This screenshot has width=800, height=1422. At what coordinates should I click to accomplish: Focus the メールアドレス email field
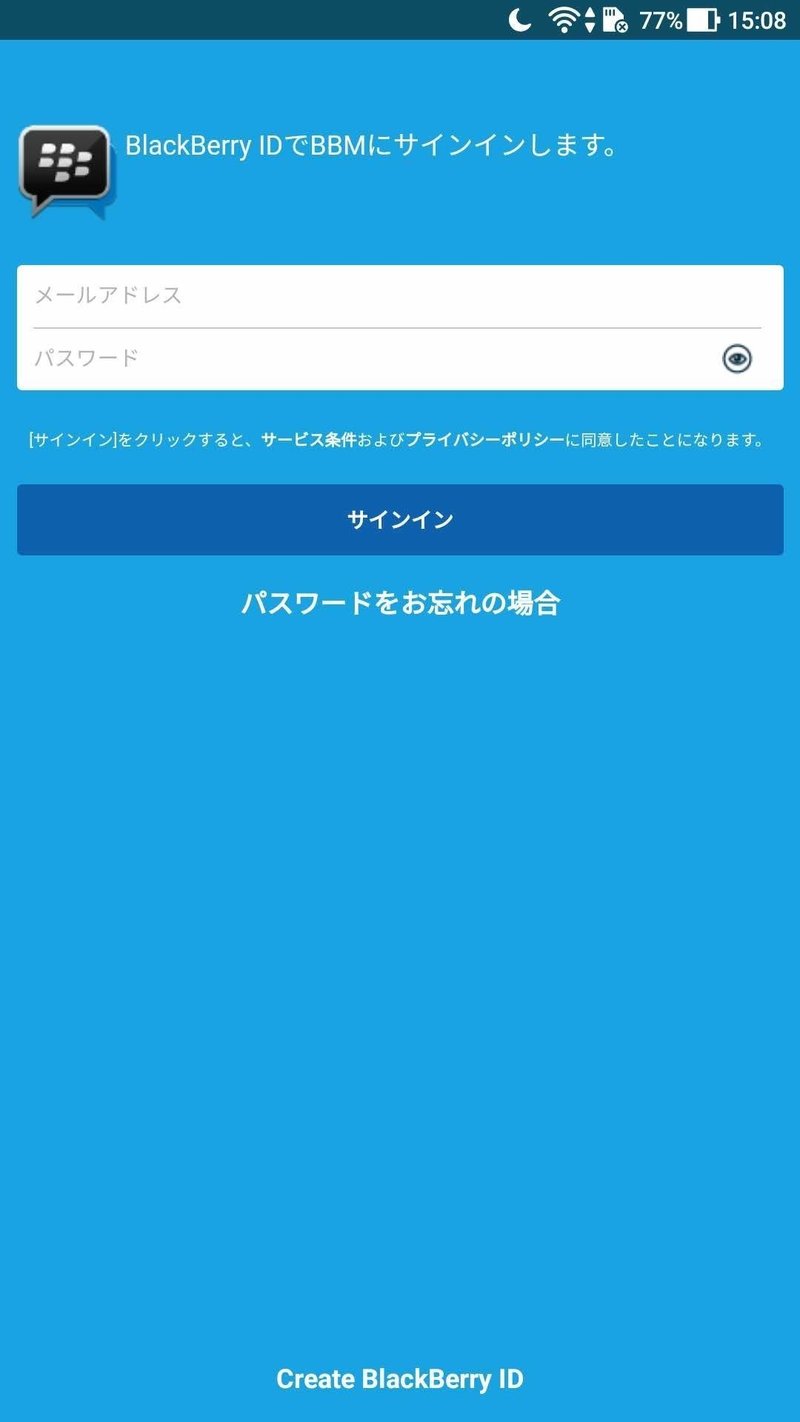(397, 296)
